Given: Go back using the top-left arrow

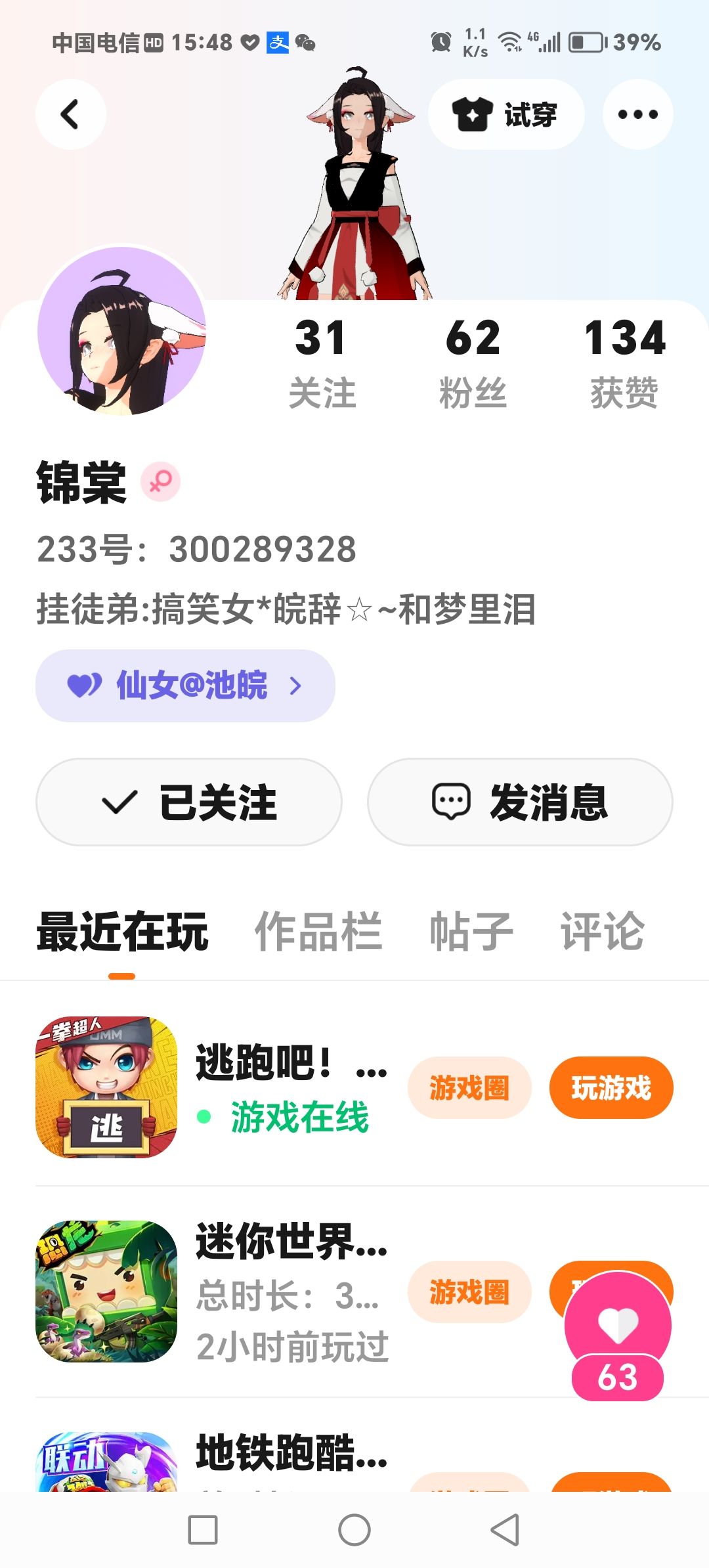Looking at the screenshot, I should [x=70, y=114].
